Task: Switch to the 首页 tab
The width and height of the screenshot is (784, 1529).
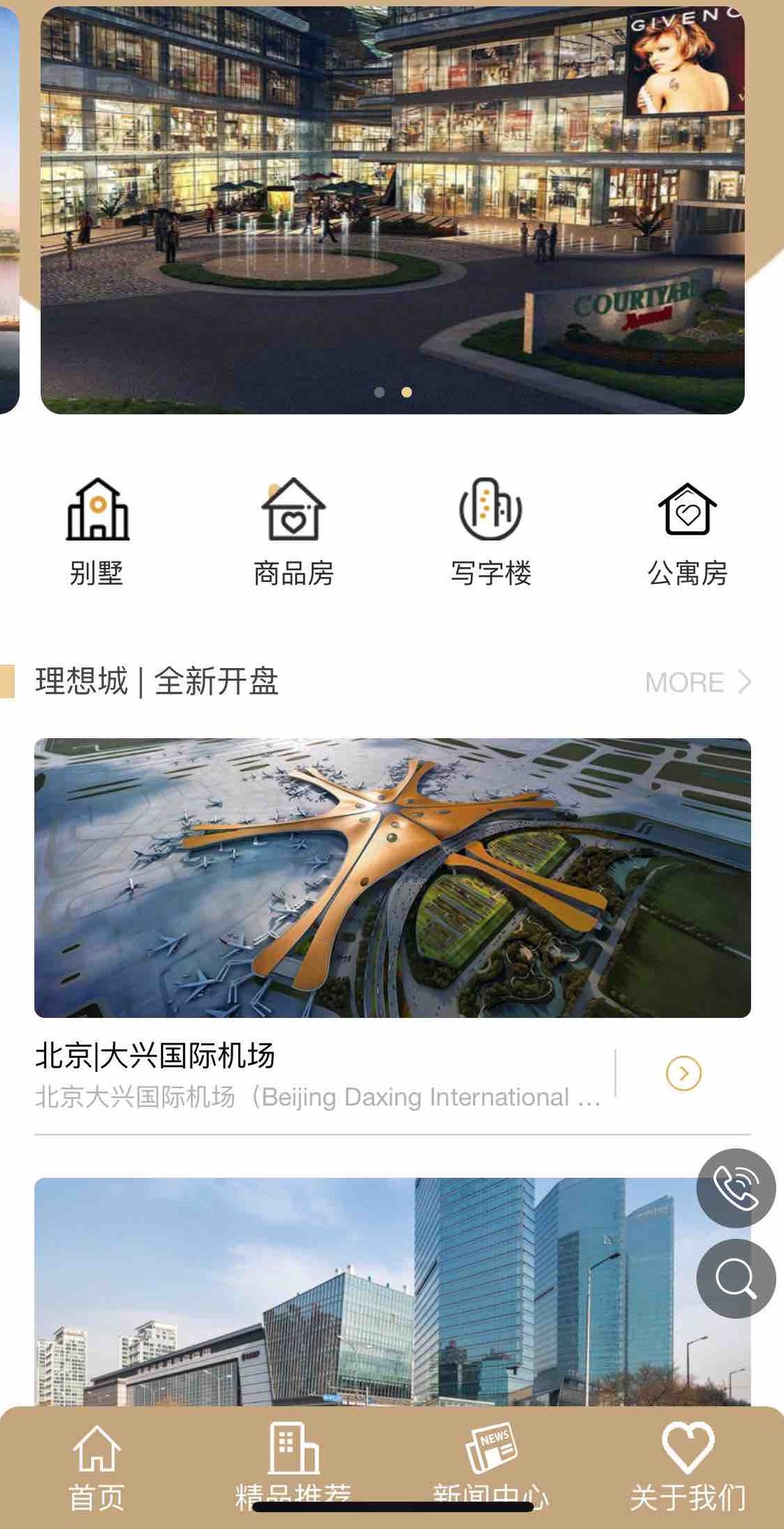Action: (97, 1467)
